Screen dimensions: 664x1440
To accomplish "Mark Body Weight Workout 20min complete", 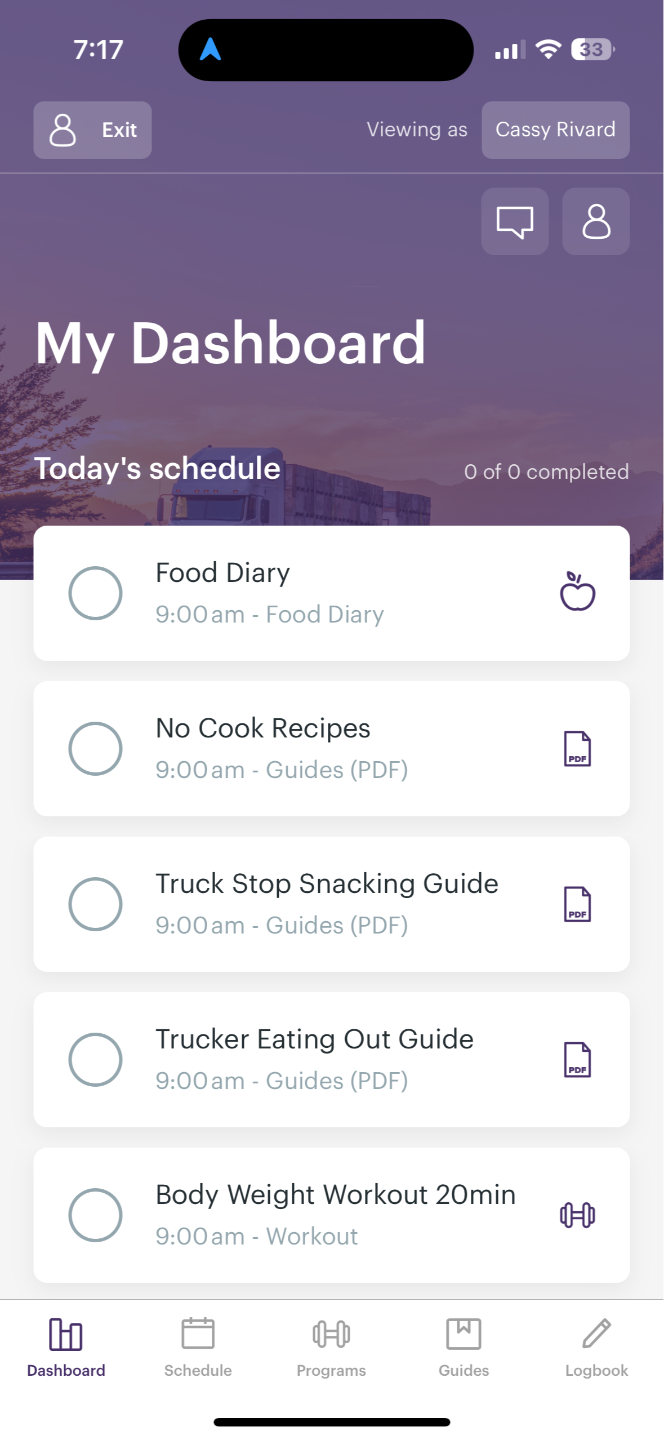I will click(95, 1215).
